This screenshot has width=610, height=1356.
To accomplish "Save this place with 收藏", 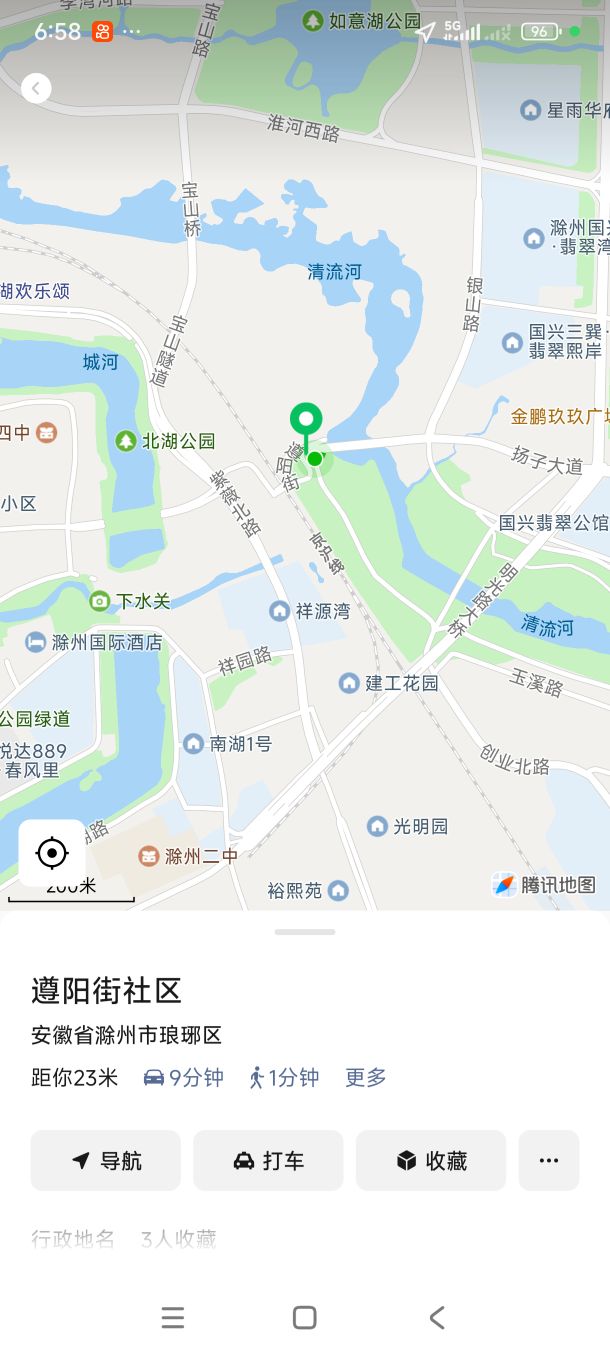I will (x=431, y=1160).
